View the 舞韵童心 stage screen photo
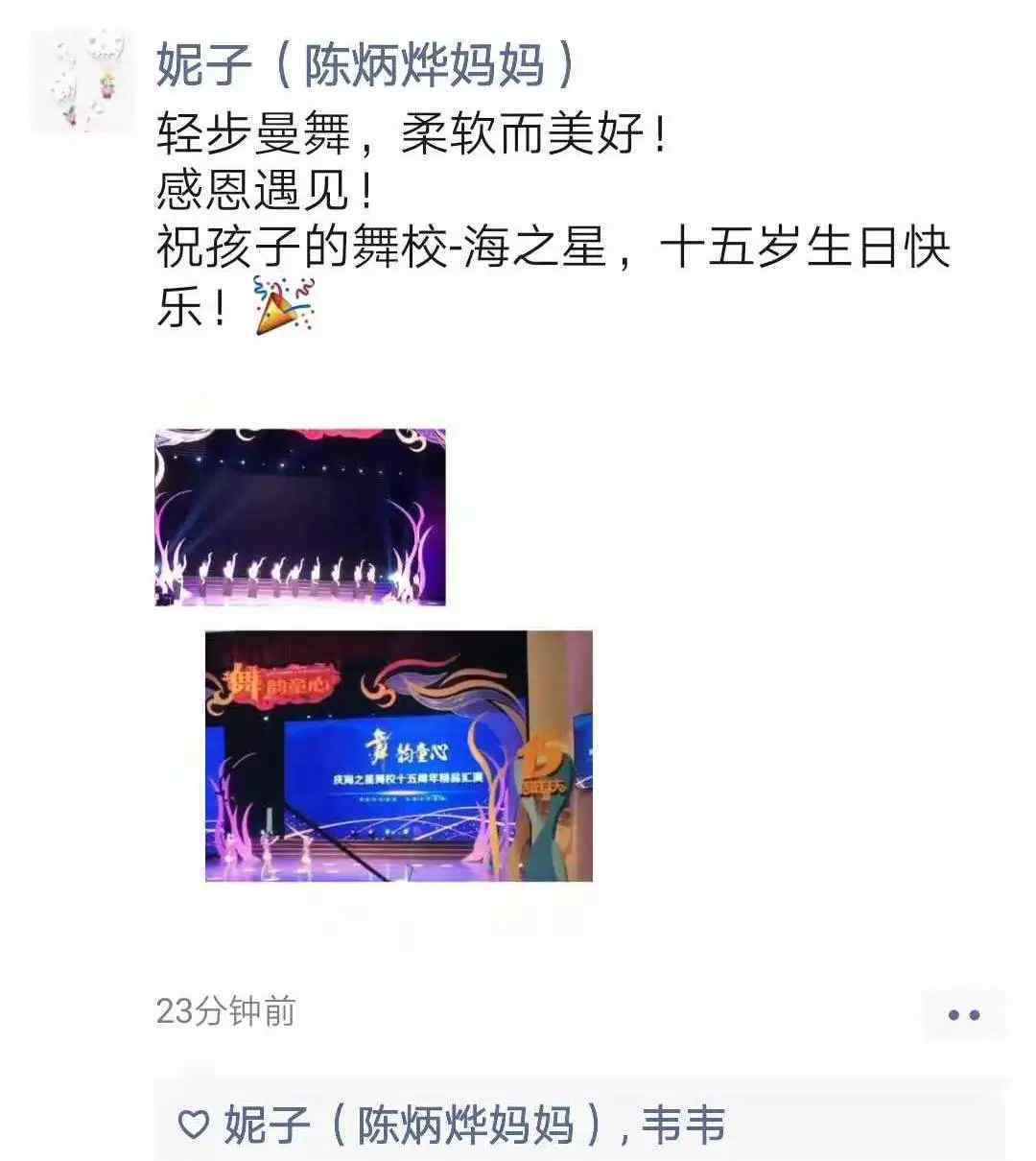Image resolution: width=1036 pixels, height=1161 pixels. (x=398, y=756)
